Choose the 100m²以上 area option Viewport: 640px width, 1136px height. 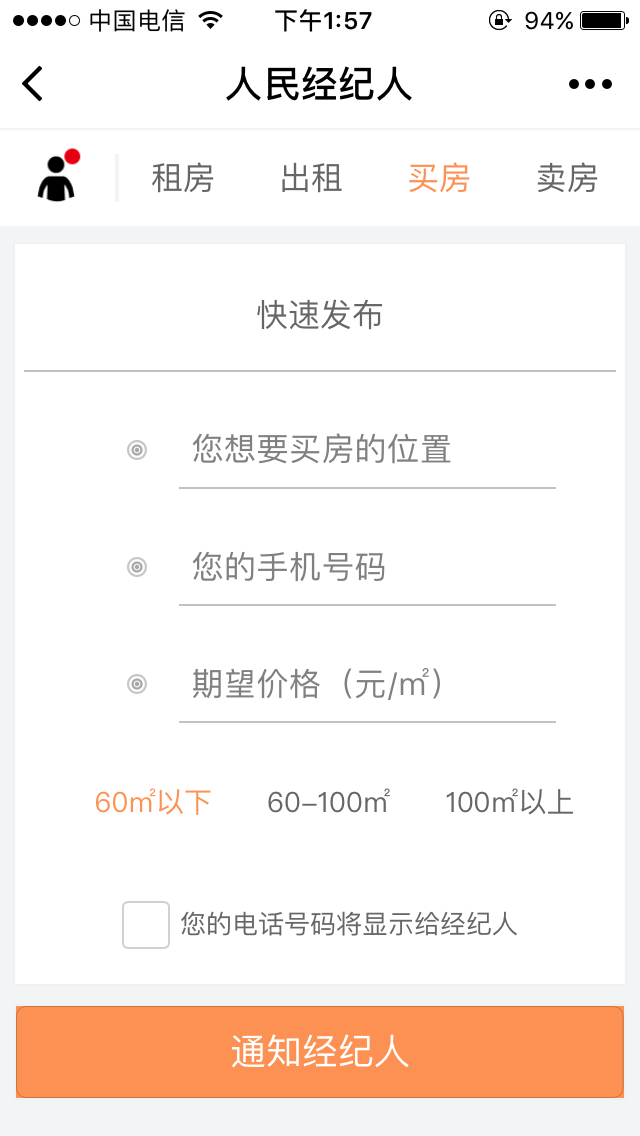tap(510, 803)
